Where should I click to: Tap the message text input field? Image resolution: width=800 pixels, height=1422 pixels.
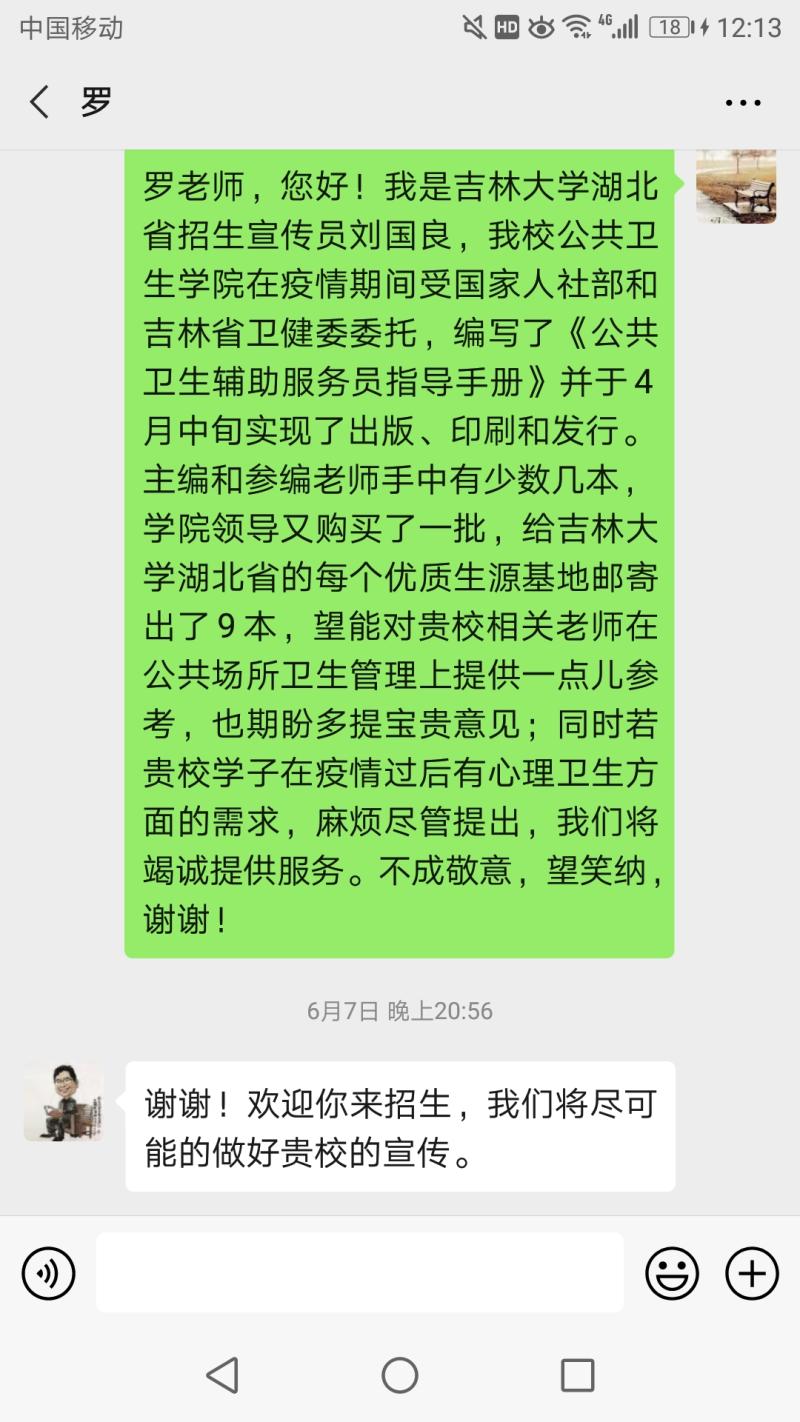coord(360,1272)
